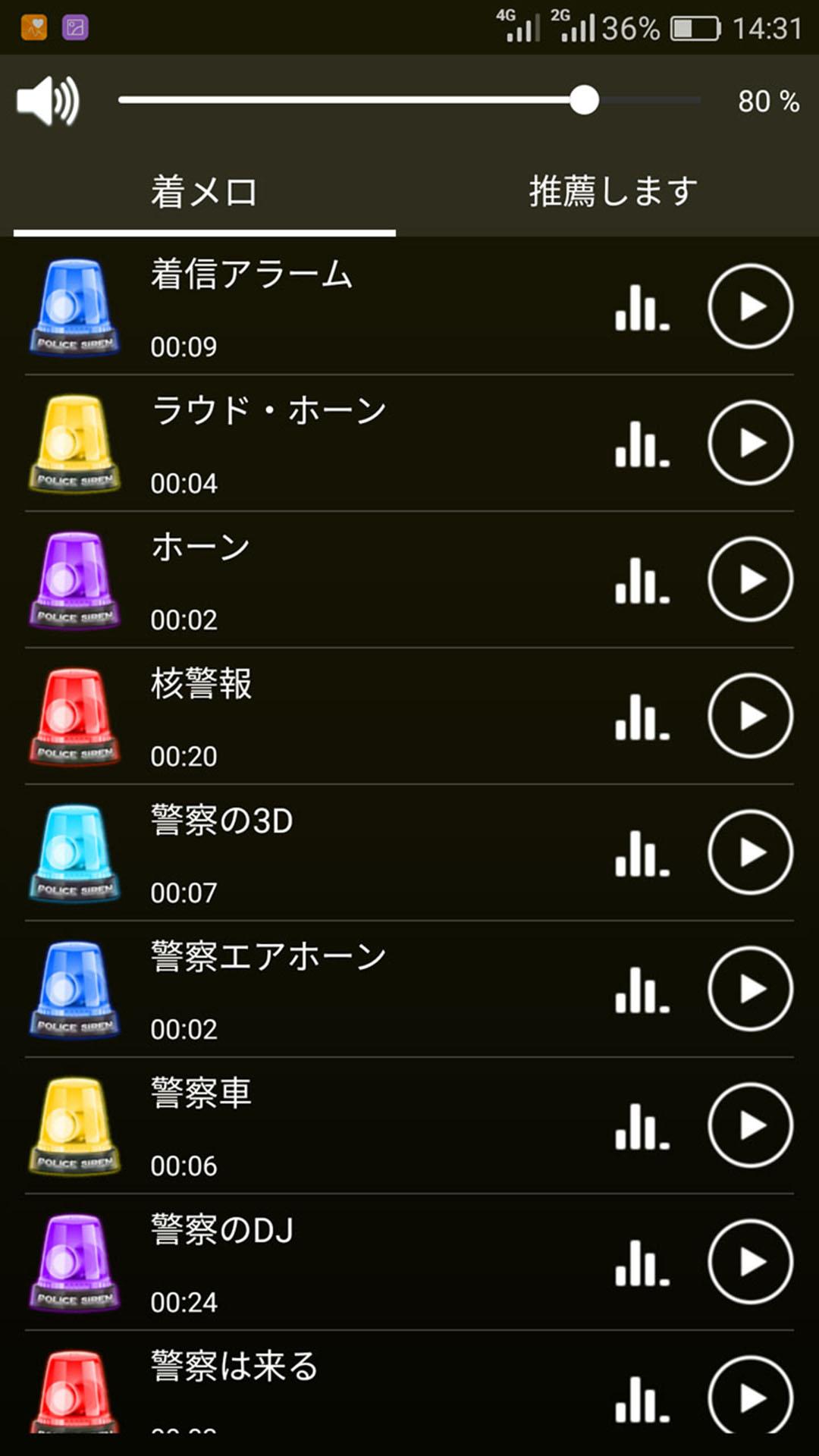Open the bars icon for ラウド・ホーン
Screen dimensions: 819x1456
coord(642,444)
